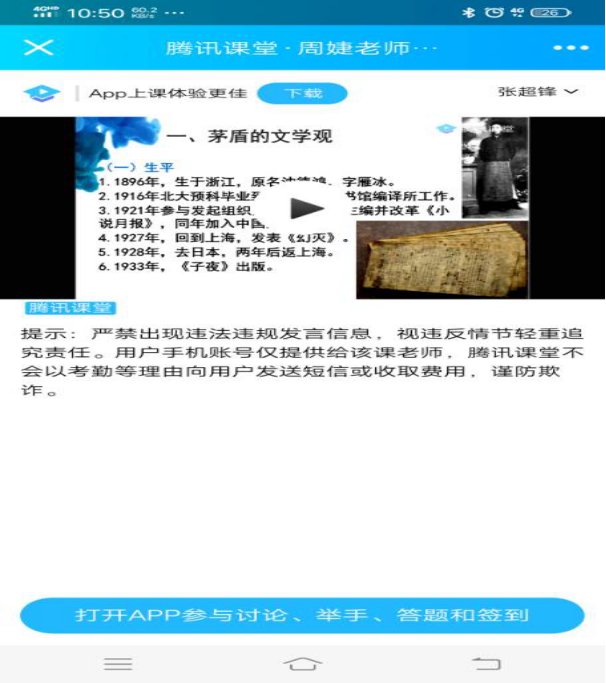
Task: Tap 打开APP参与讨论、举手、答题和签到 button
Action: coord(302,615)
